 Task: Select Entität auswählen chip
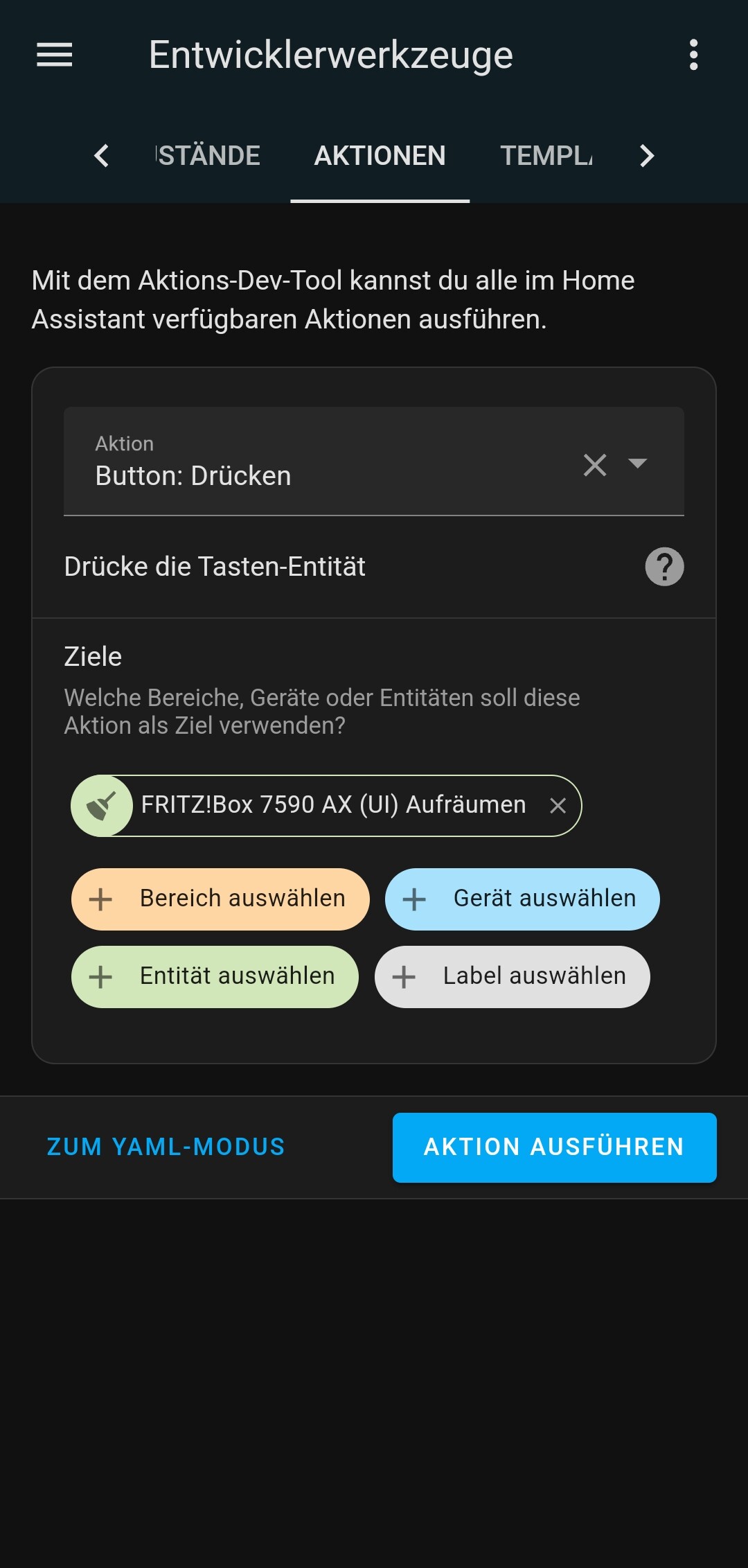215,976
